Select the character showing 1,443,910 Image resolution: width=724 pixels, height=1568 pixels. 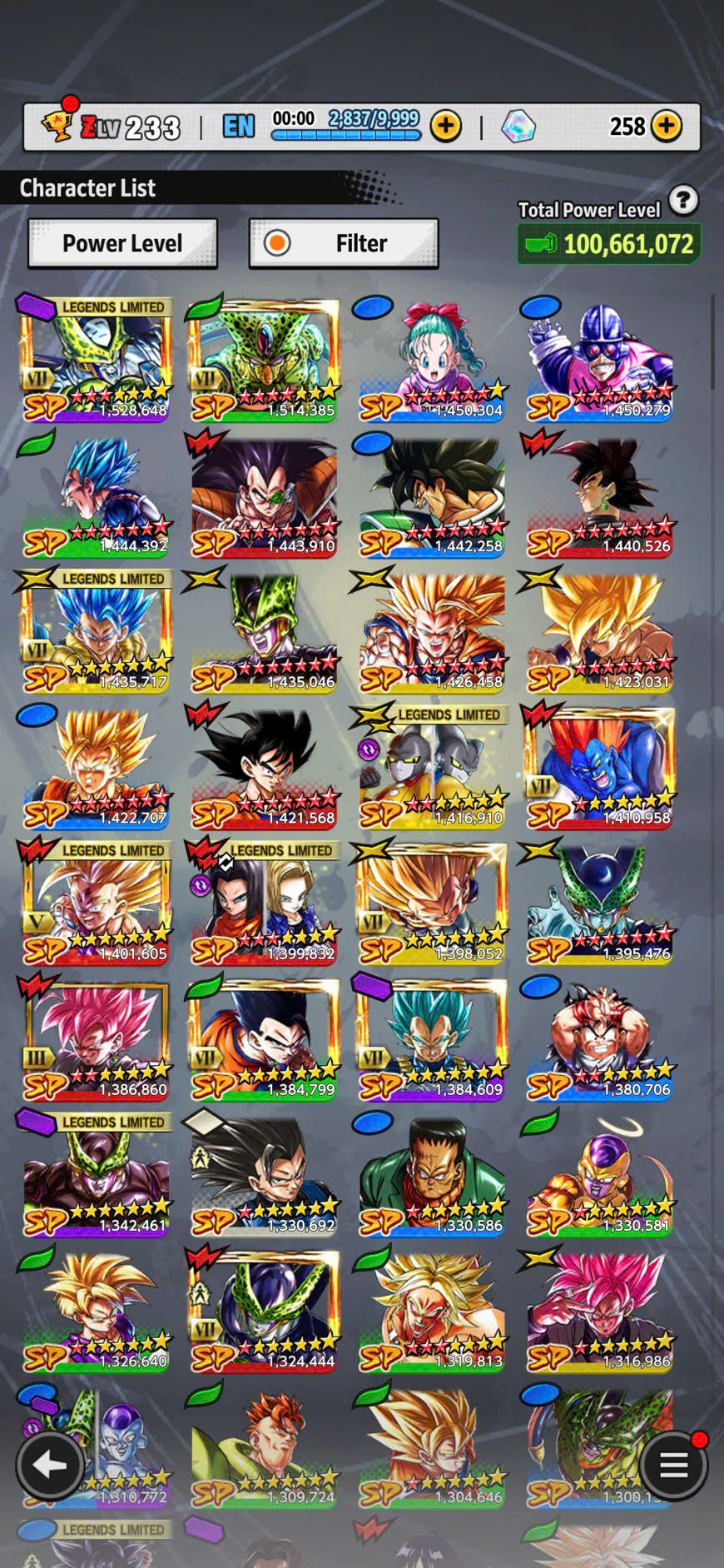coord(264,495)
